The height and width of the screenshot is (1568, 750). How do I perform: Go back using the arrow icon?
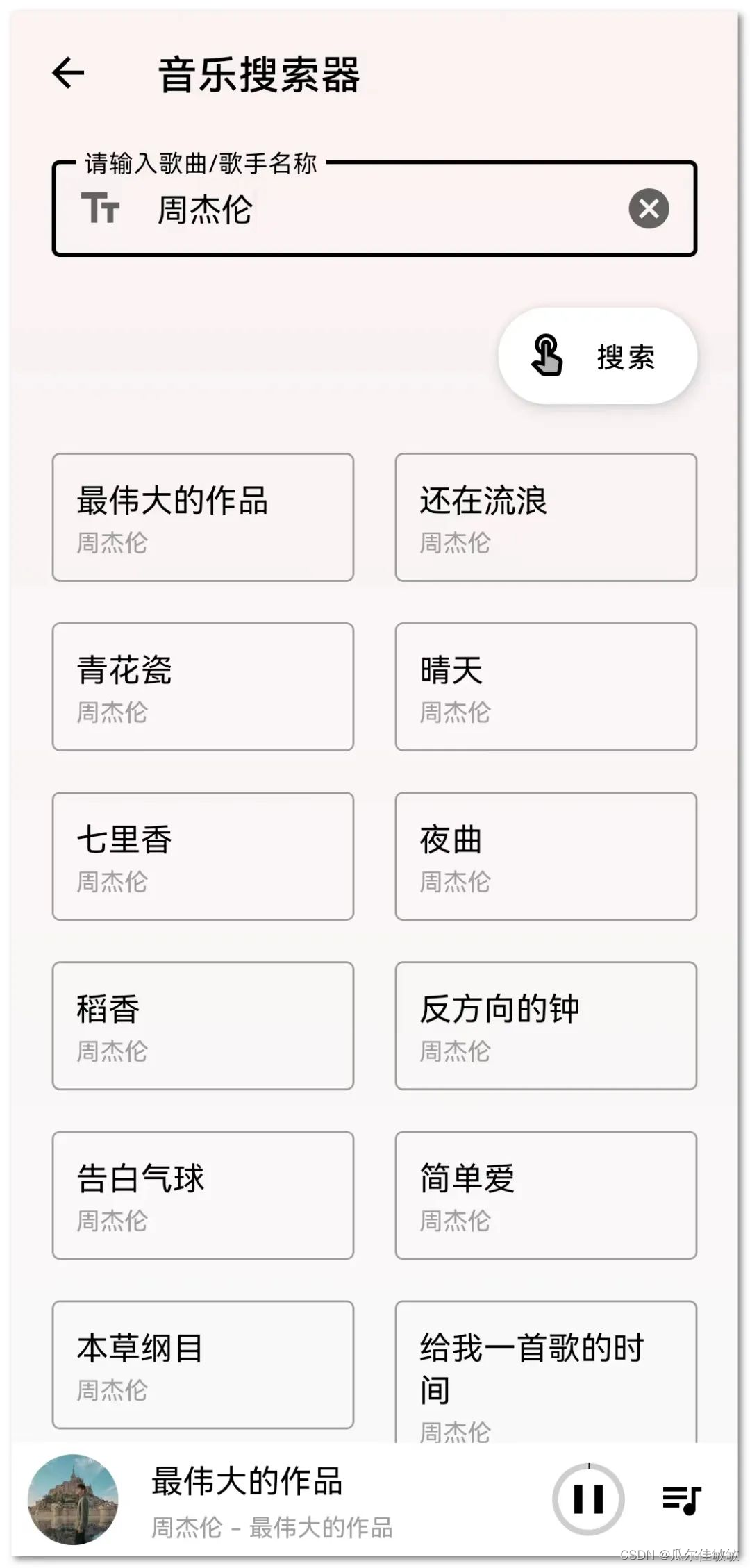(68, 73)
